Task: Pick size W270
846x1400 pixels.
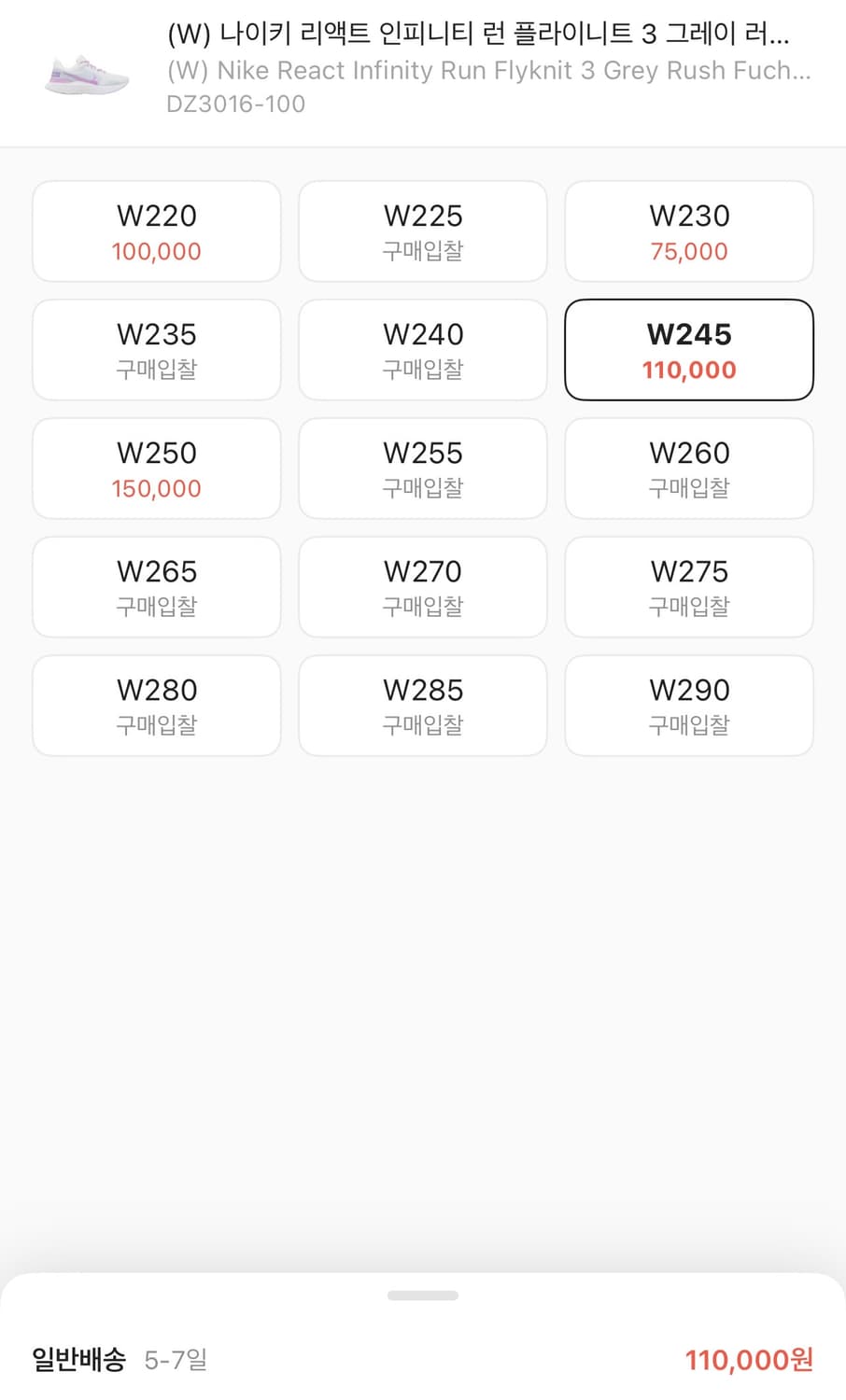Action: (x=423, y=587)
